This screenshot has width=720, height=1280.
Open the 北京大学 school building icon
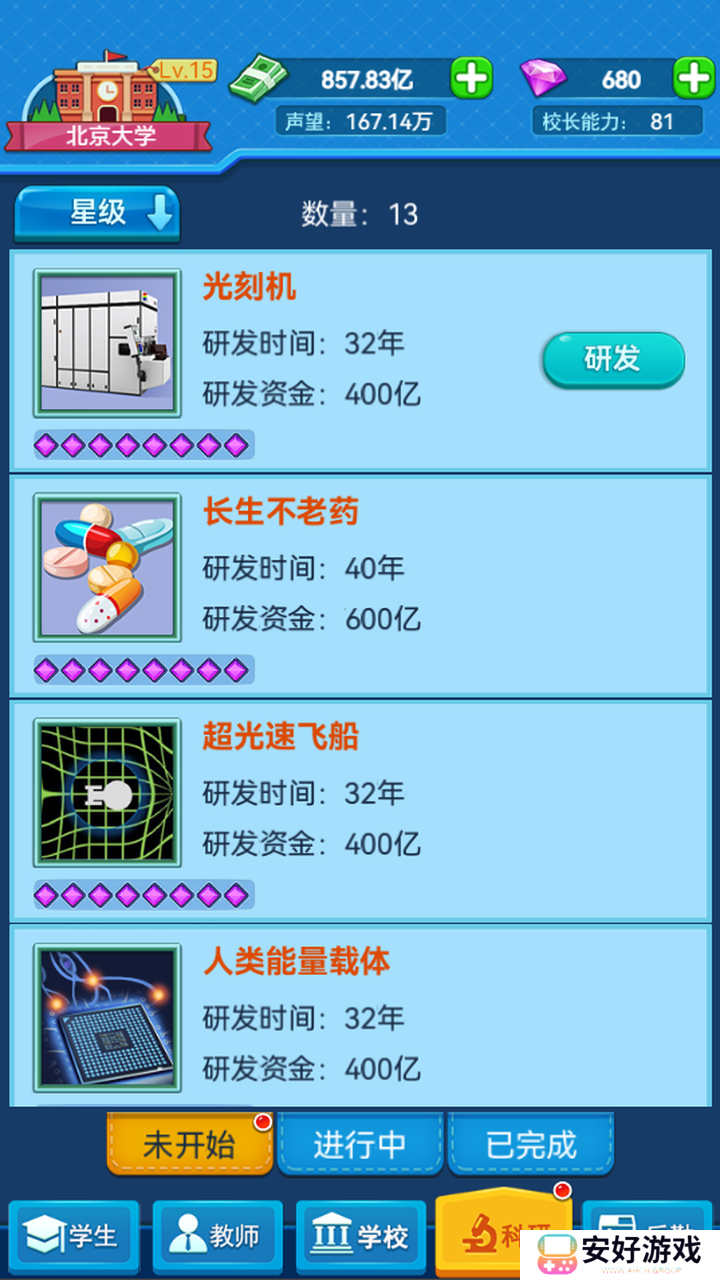100,90
